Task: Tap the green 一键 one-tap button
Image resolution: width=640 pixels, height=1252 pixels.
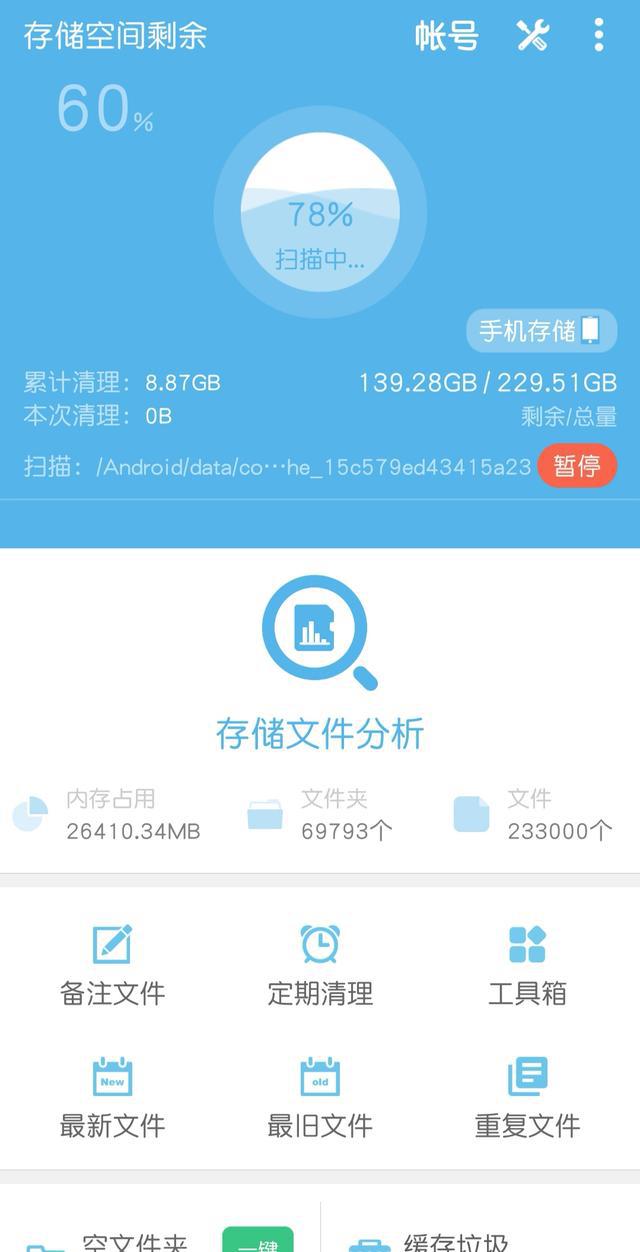Action: 258,1240
